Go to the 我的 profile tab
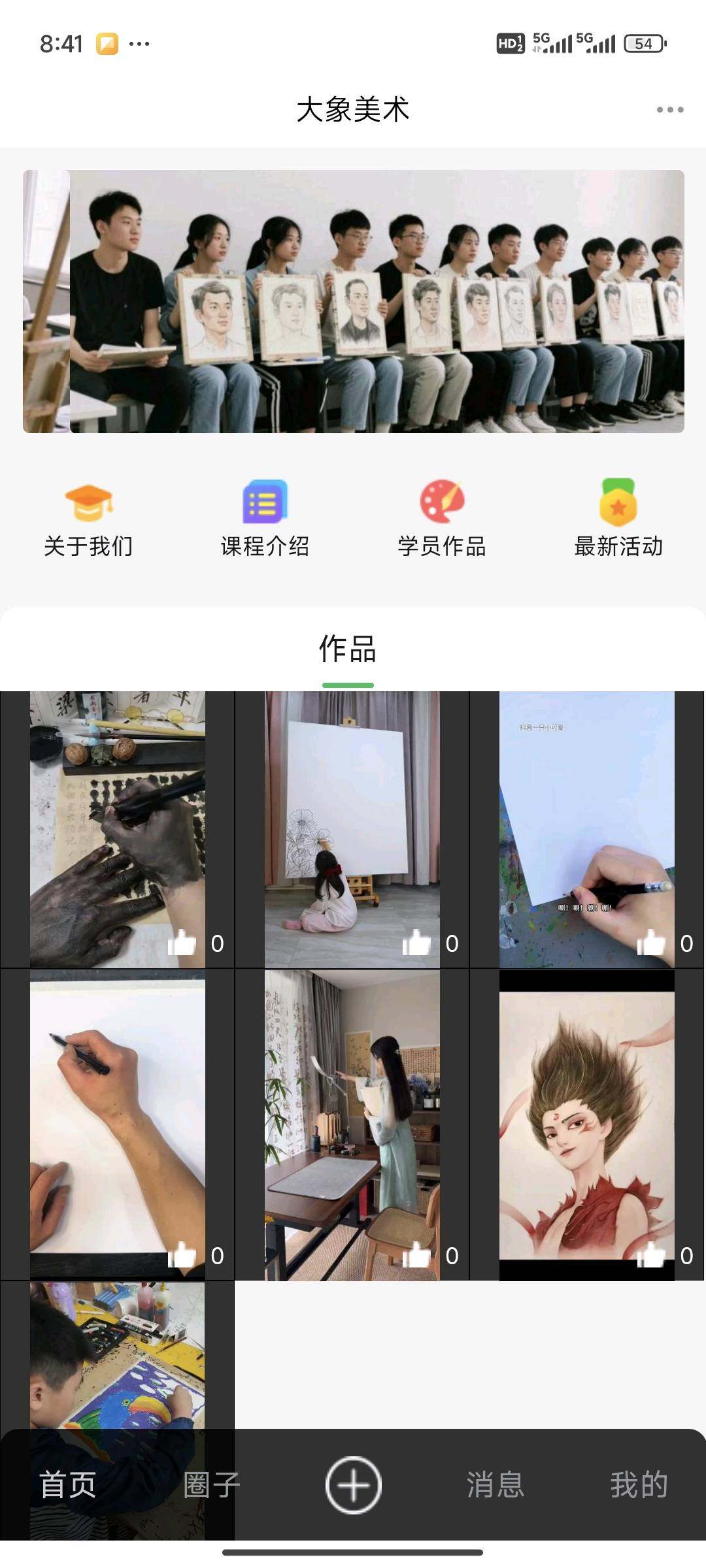 (639, 1485)
